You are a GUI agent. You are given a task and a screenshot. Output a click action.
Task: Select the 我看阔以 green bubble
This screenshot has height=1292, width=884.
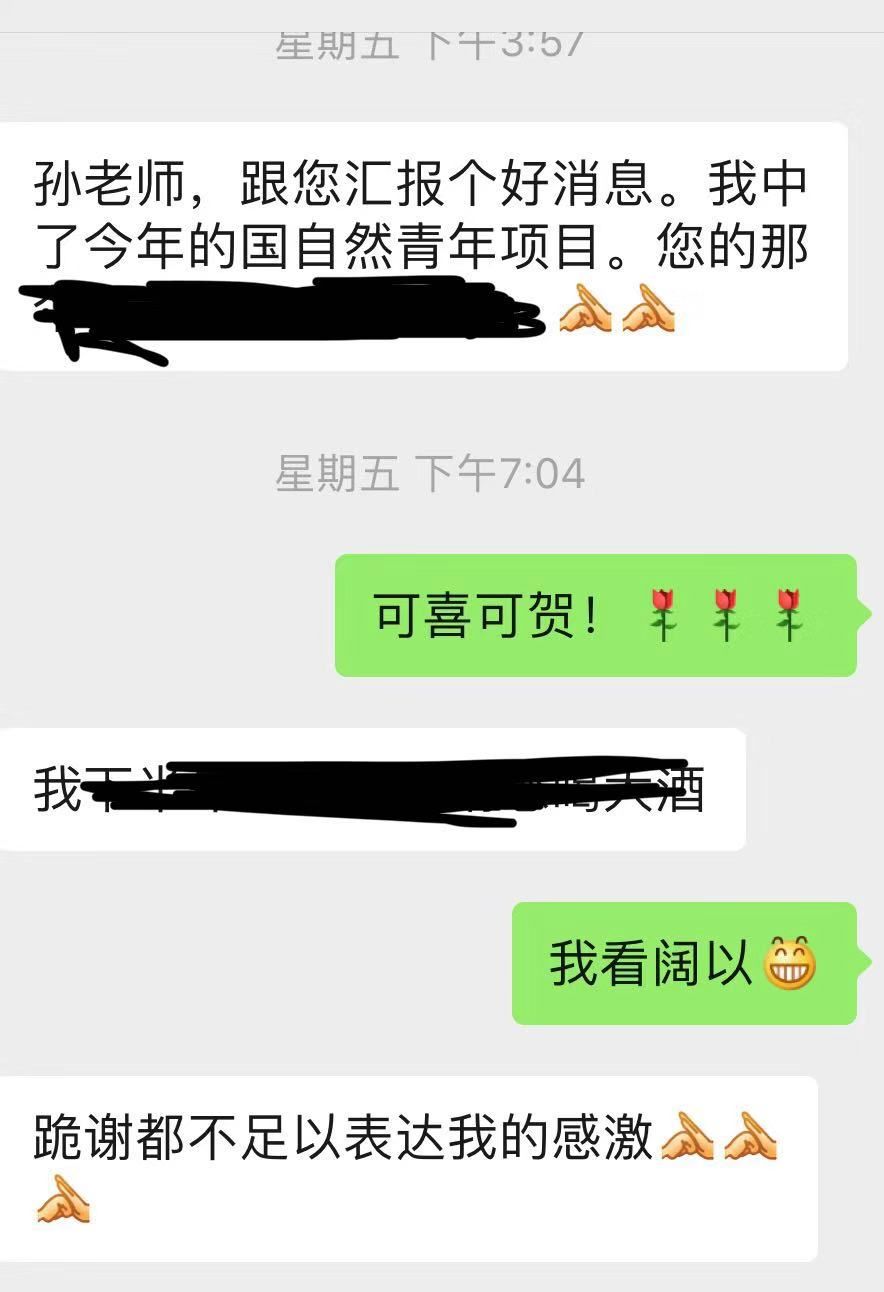coord(680,962)
